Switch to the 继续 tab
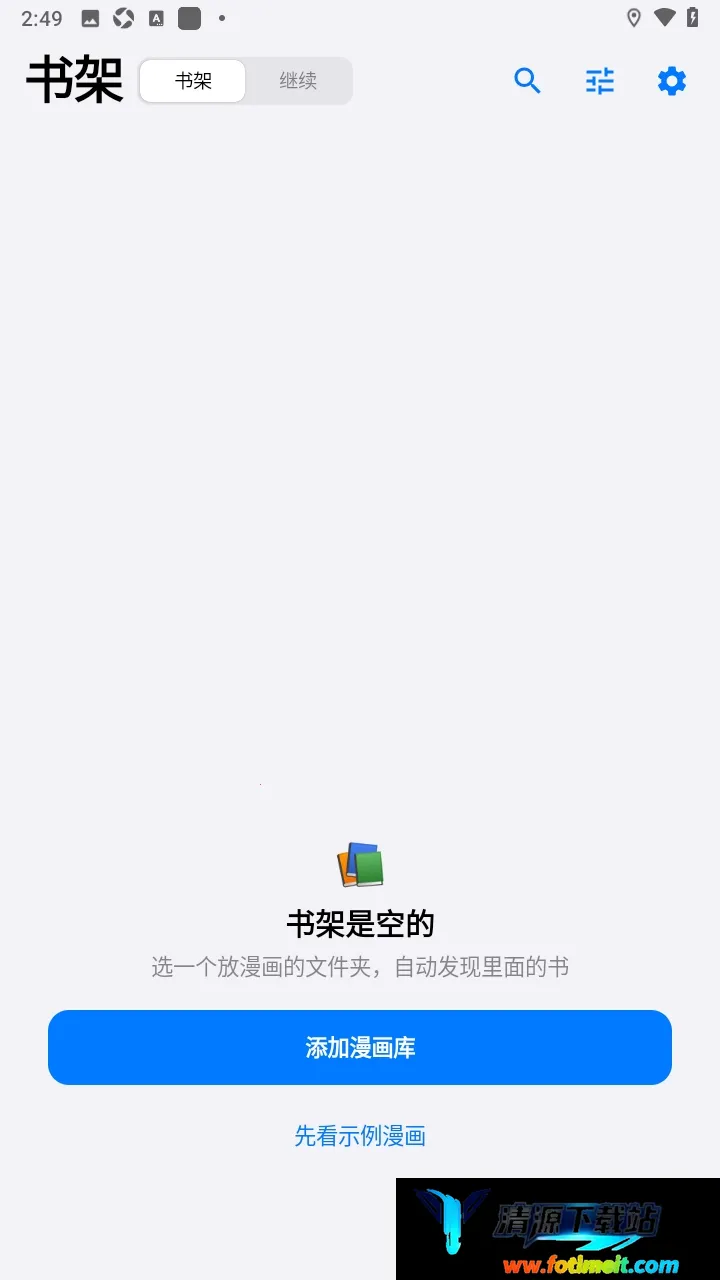The image size is (720, 1280). coord(298,81)
